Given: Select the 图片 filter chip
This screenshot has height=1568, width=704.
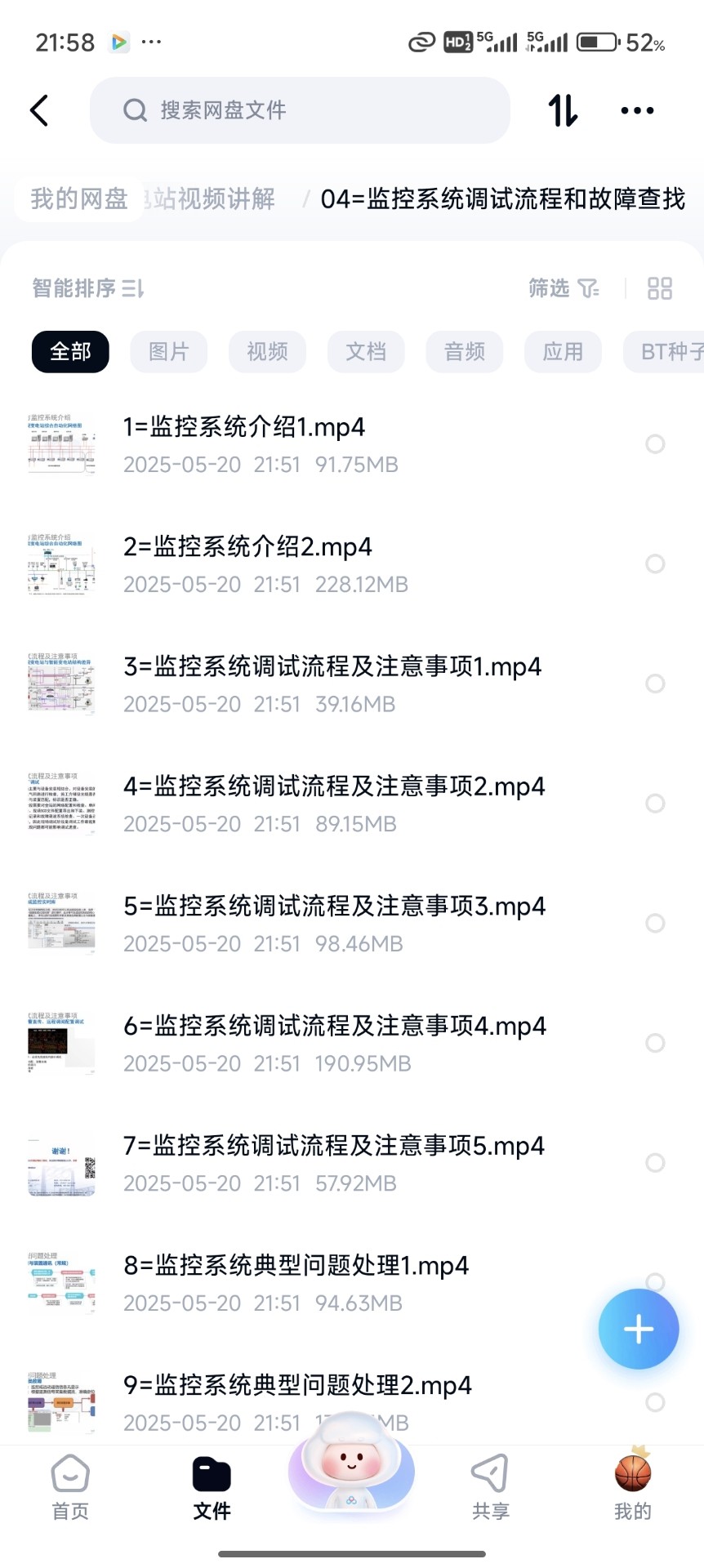Looking at the screenshot, I should click(169, 352).
